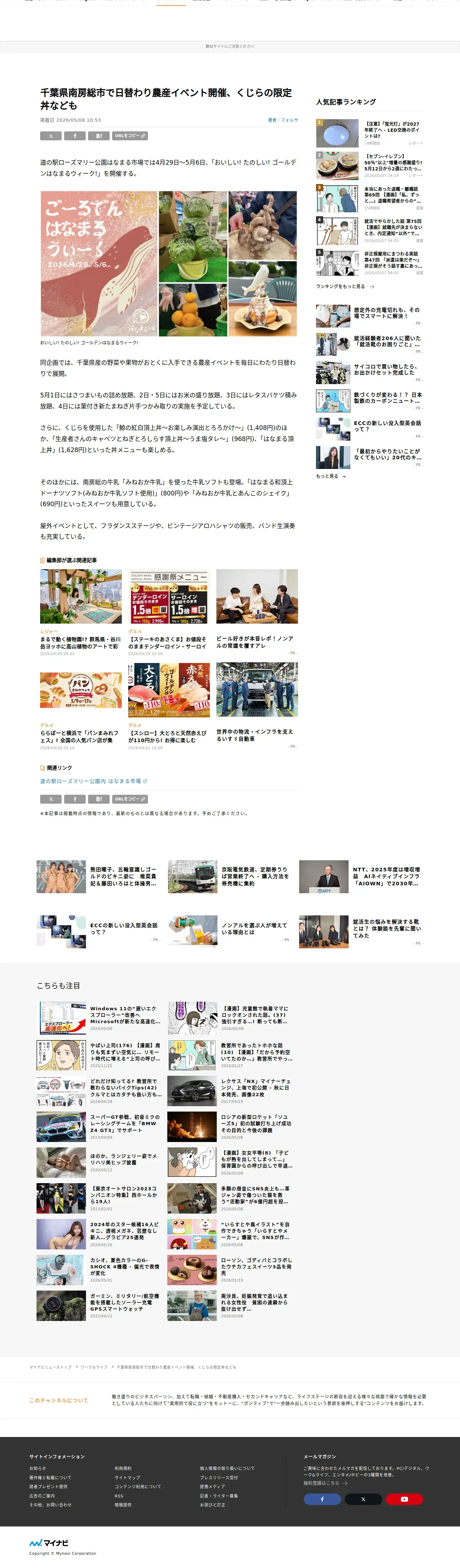Screen dimensions: 460x1568
Task: Open the YouTube button in the footer
Action: pyautogui.click(x=404, y=1499)
